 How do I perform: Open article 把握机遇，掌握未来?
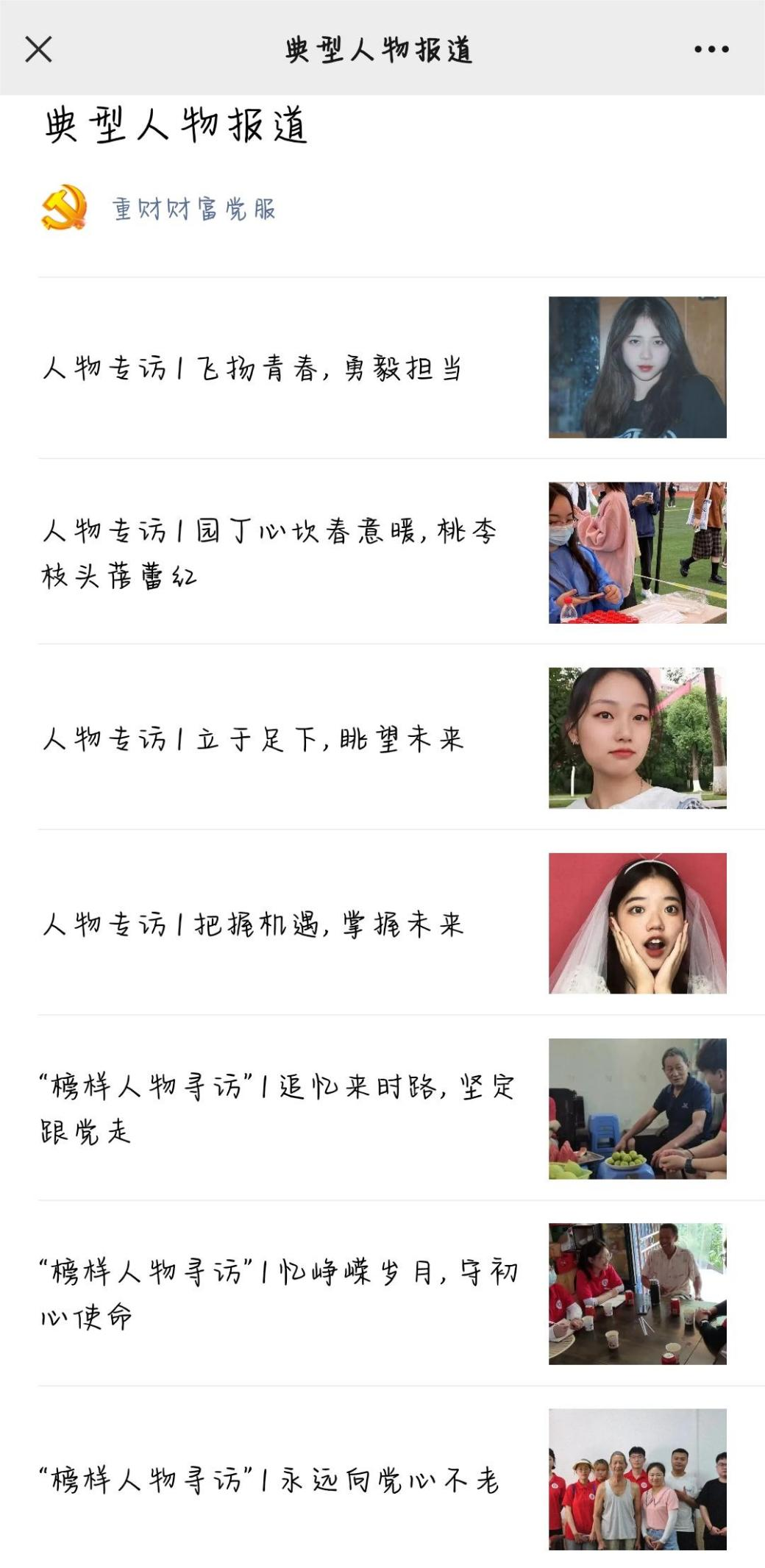coord(253,924)
